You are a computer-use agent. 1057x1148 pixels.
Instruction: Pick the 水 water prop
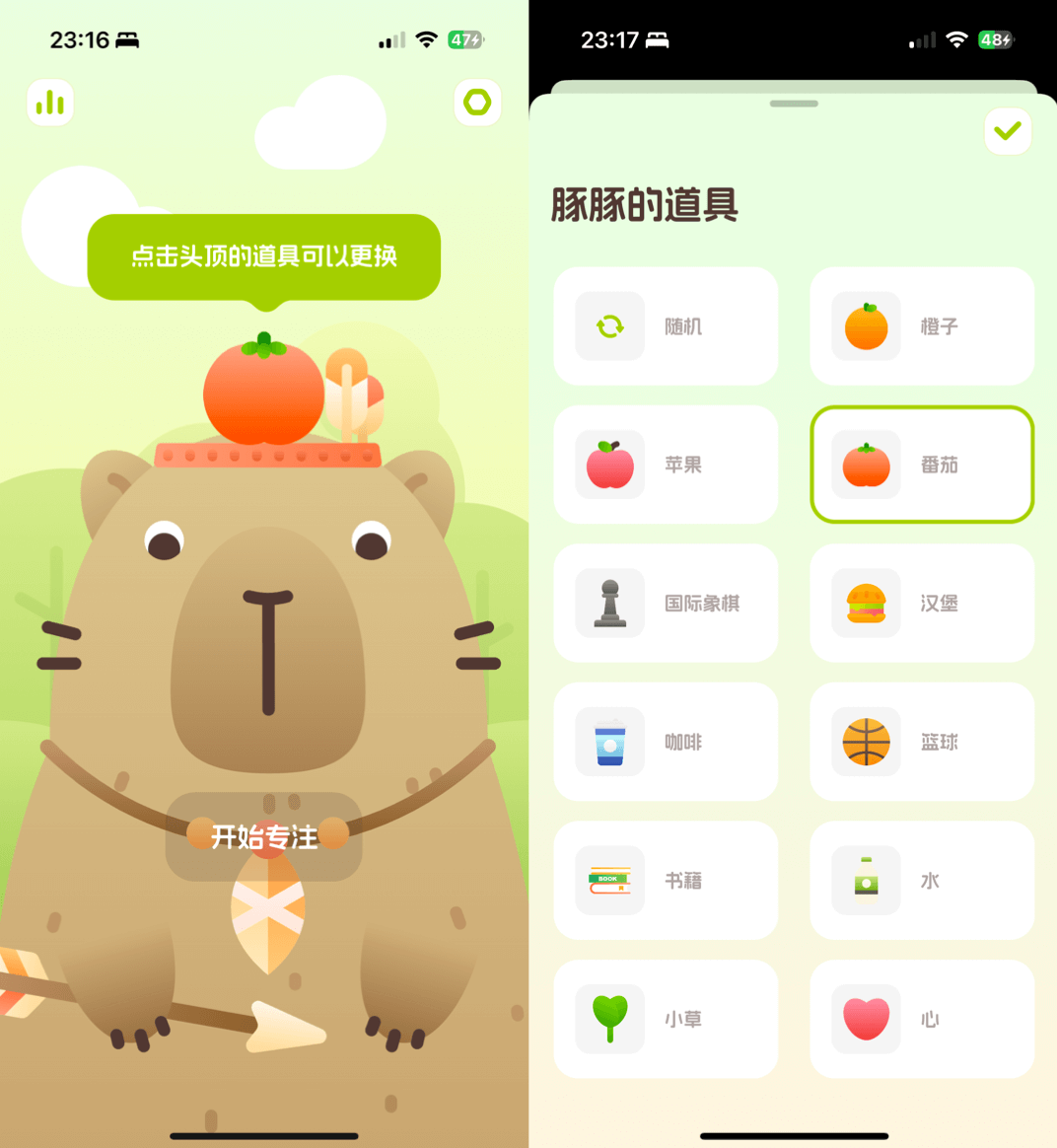[922, 881]
